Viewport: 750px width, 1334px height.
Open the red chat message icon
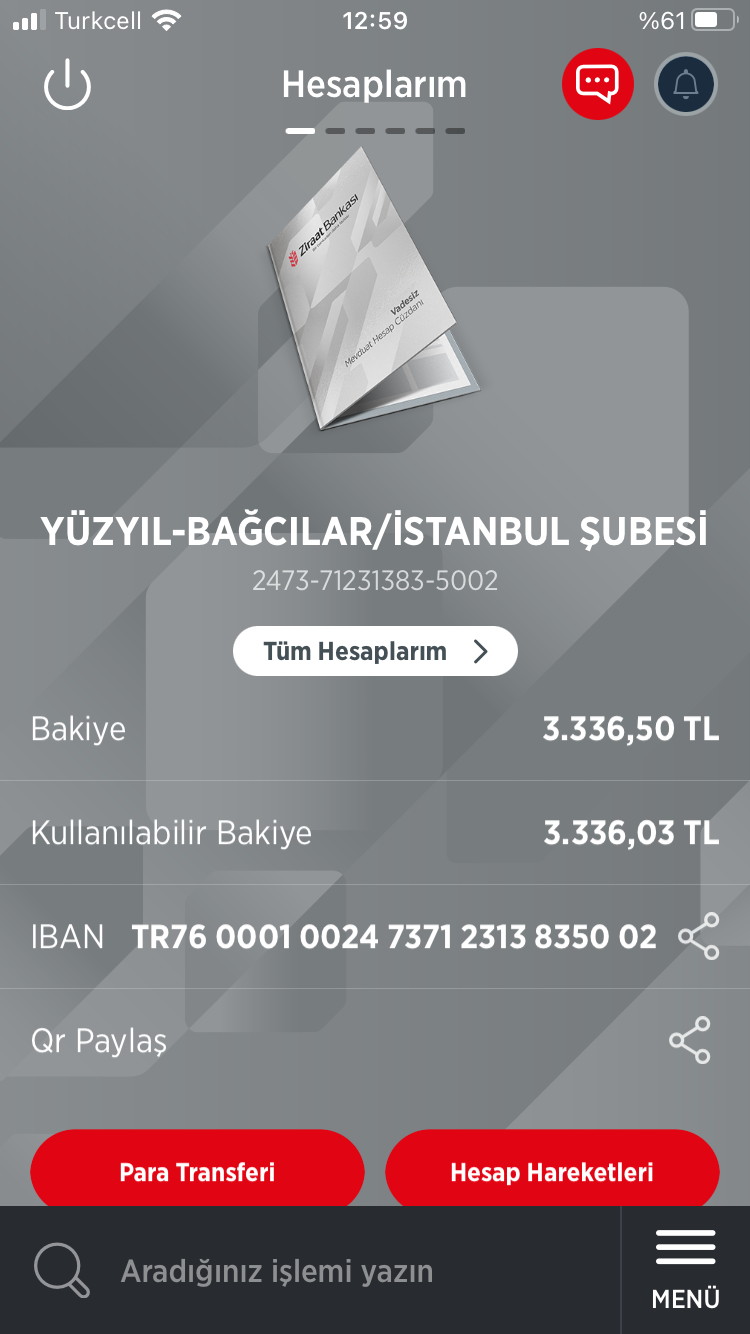click(598, 84)
